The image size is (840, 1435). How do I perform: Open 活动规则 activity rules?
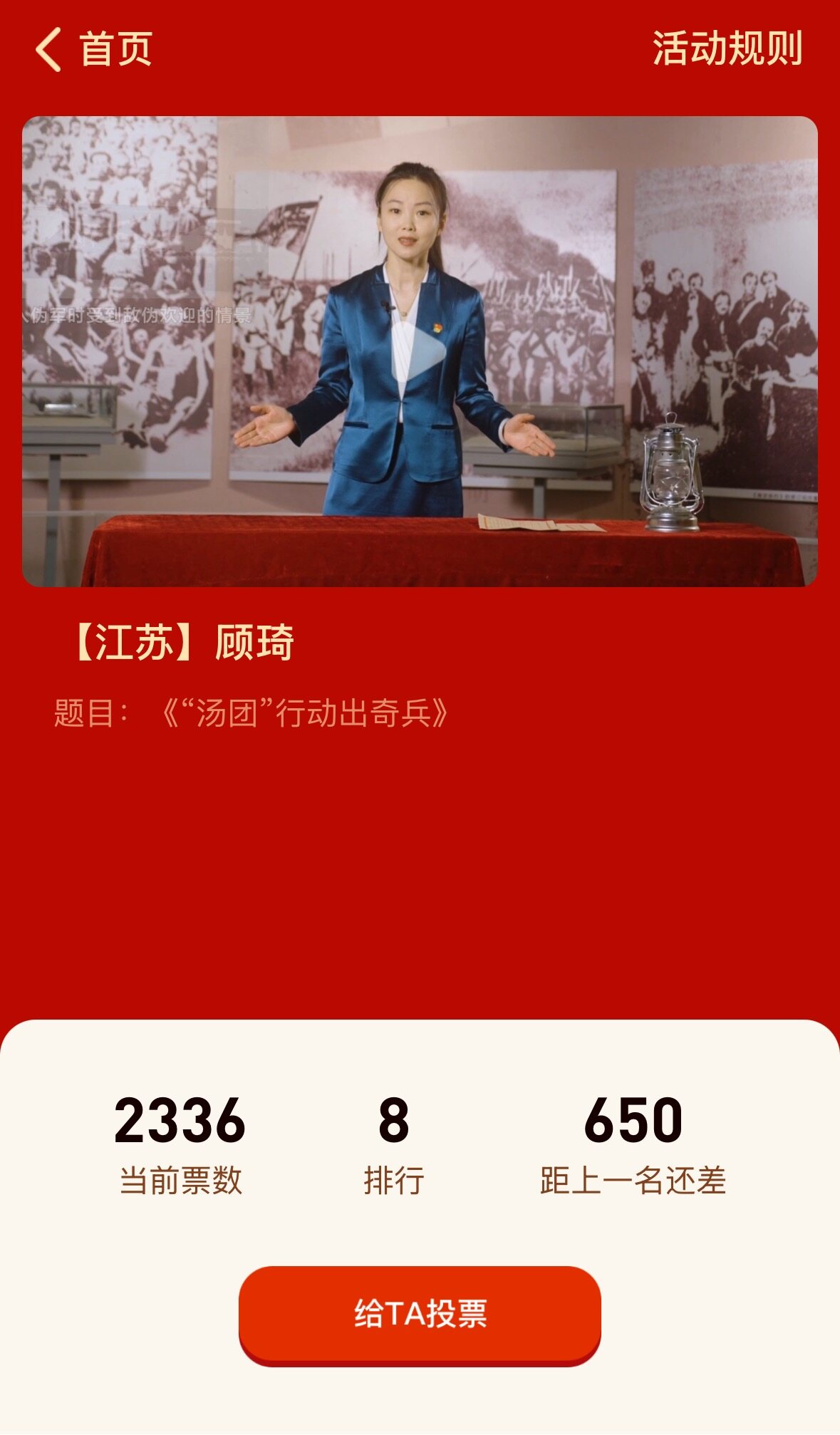coord(727,48)
